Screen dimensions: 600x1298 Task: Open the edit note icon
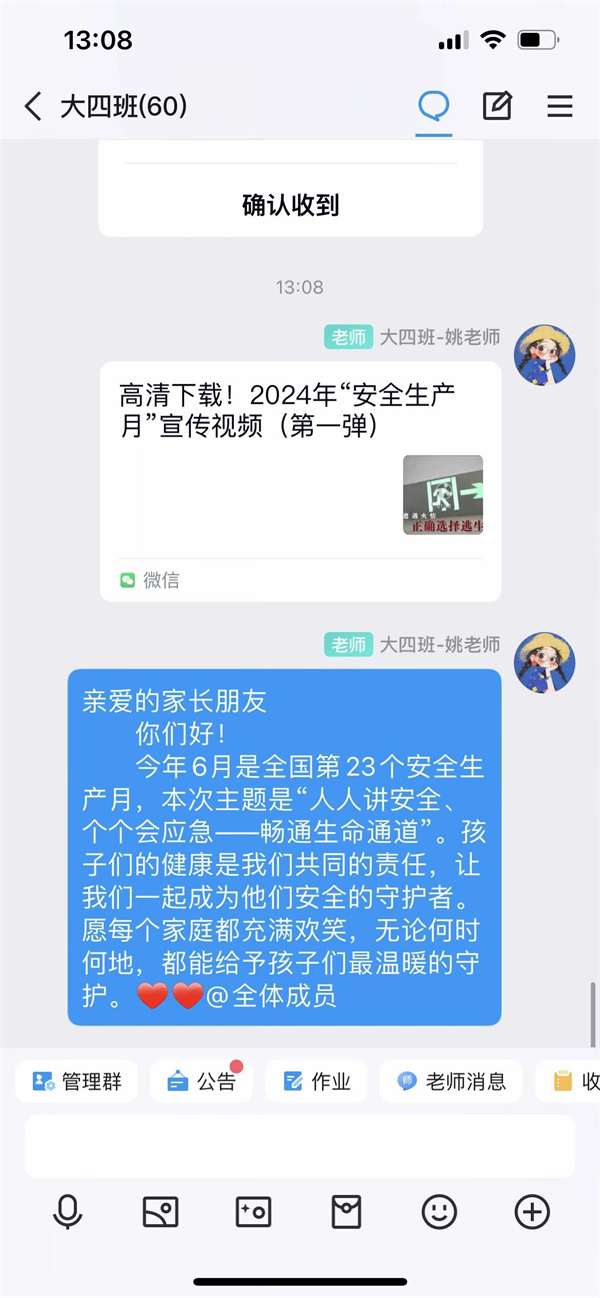click(x=497, y=106)
